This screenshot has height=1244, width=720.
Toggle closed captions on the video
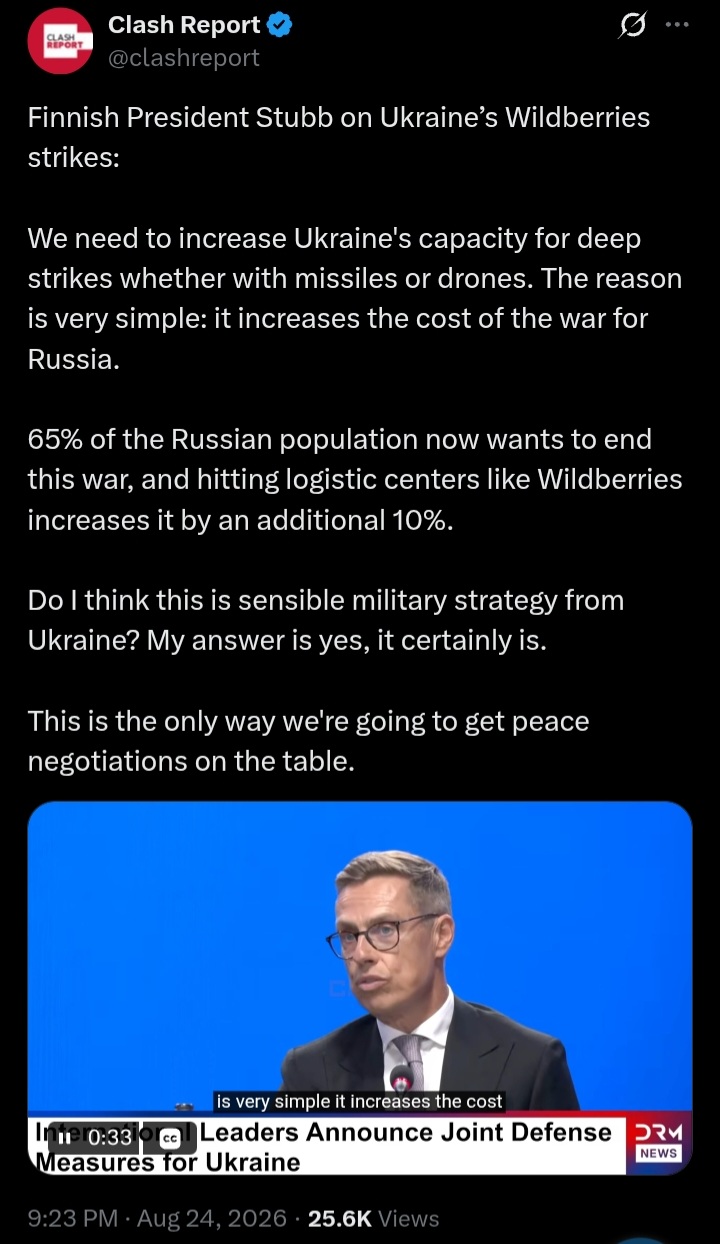(x=170, y=1137)
